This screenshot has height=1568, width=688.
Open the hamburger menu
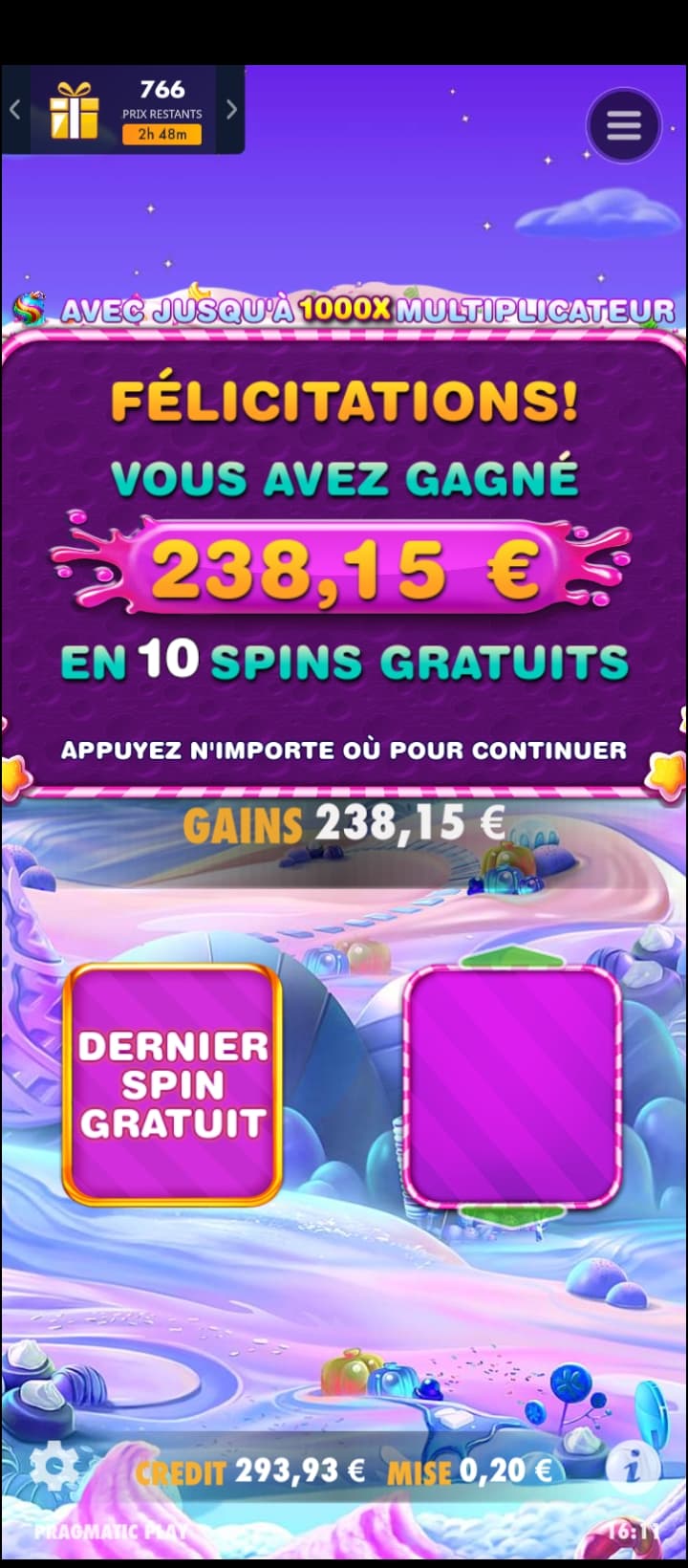pyautogui.click(x=623, y=125)
